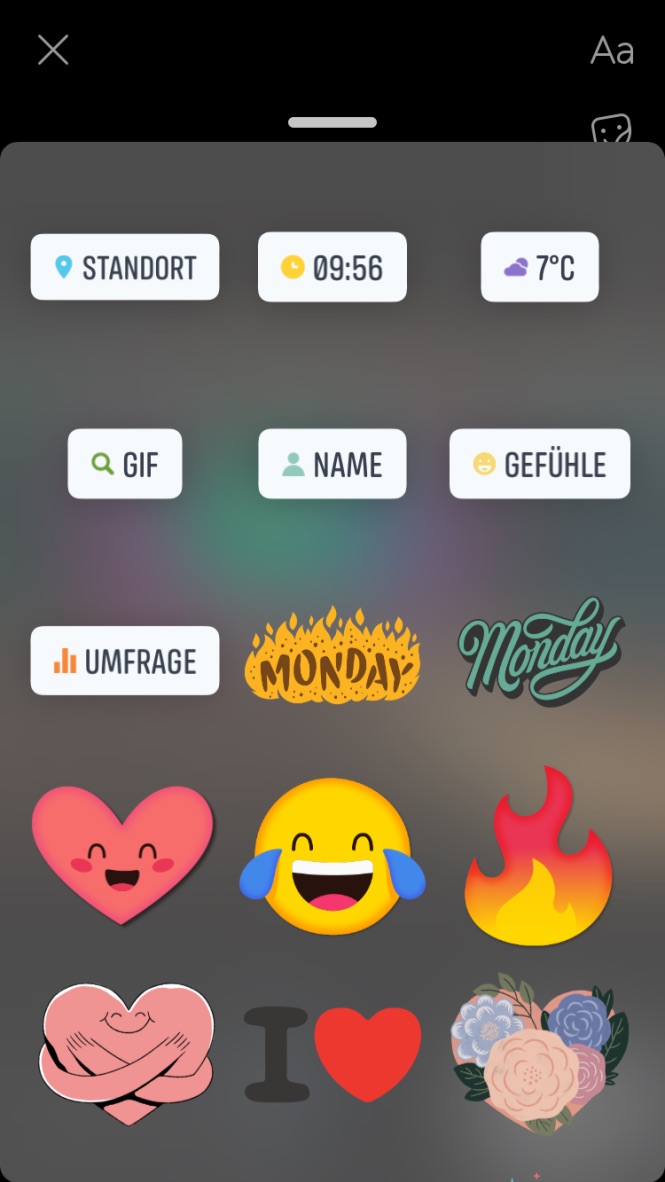Tap the sticker tray drag handle
665x1182 pixels.
point(332,123)
